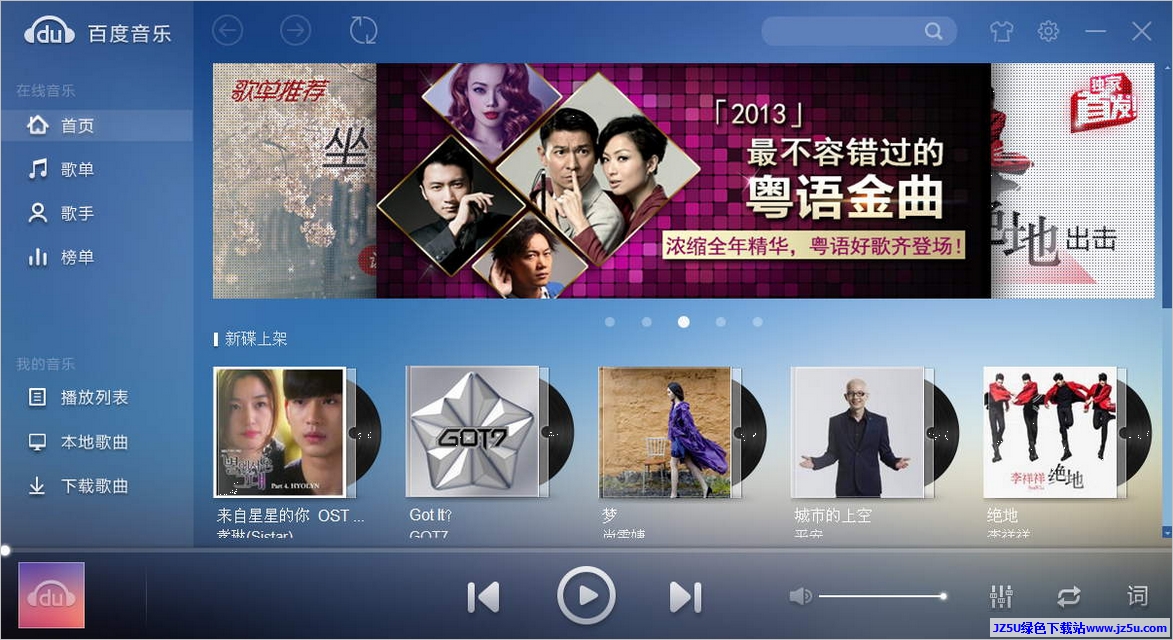The width and height of the screenshot is (1173, 640).
Task: Go back with the back arrow
Action: [x=227, y=31]
